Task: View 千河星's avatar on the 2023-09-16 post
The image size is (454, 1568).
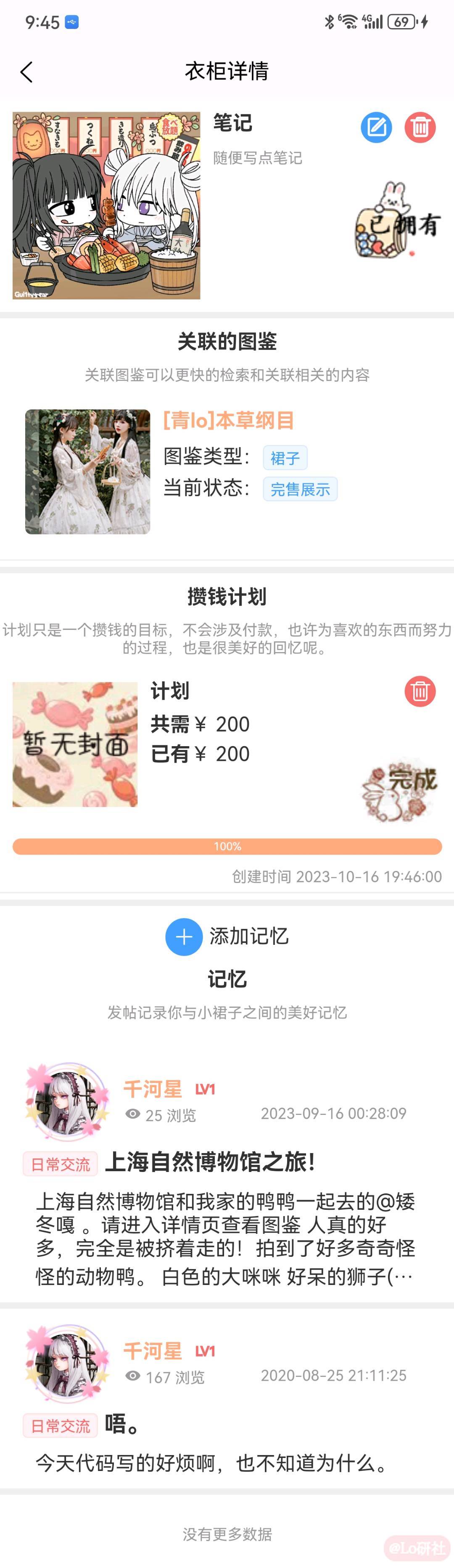Action: click(x=67, y=1101)
